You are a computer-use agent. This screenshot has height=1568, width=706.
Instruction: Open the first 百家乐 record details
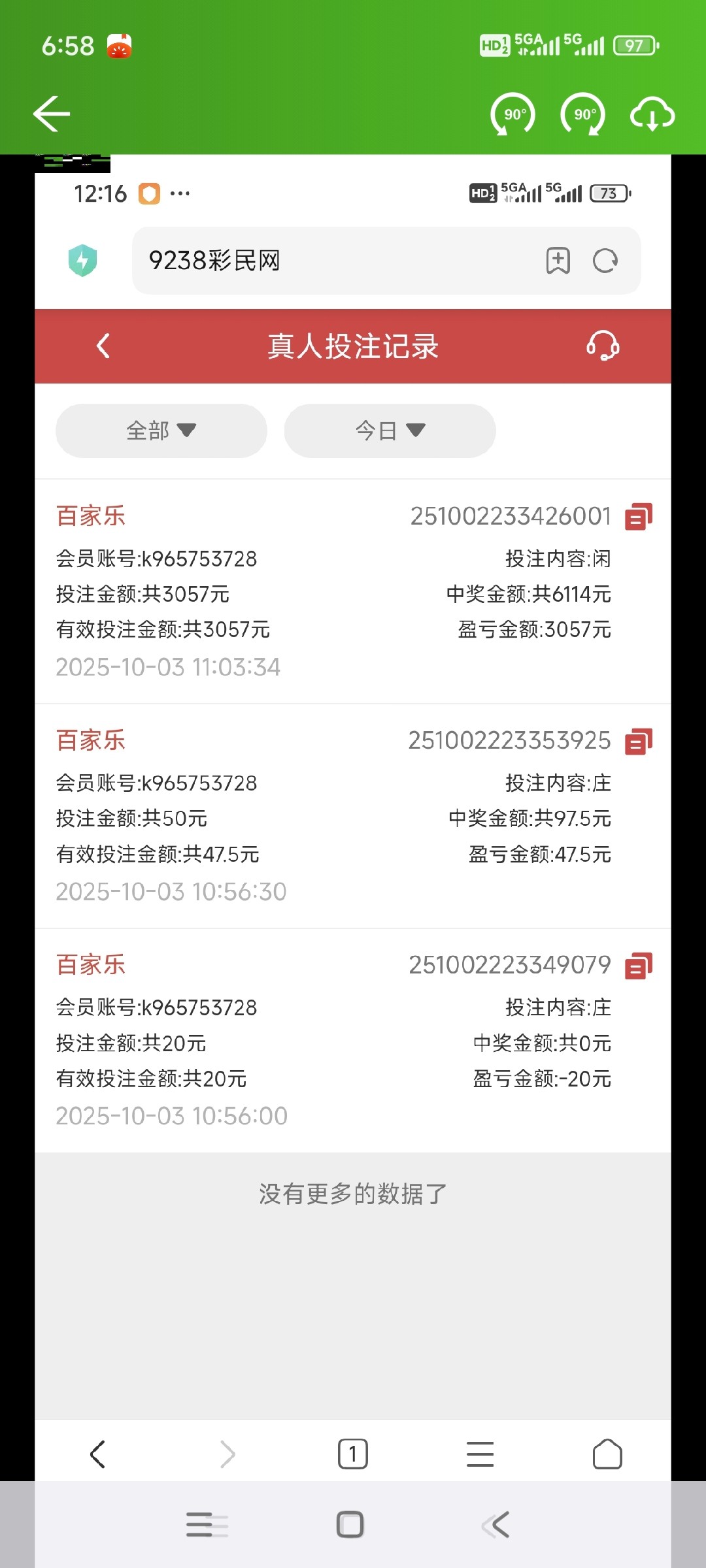[x=90, y=515]
